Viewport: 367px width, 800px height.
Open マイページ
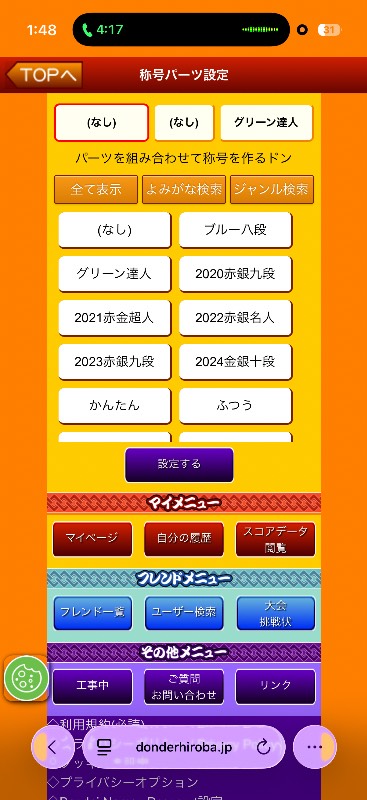(92, 538)
